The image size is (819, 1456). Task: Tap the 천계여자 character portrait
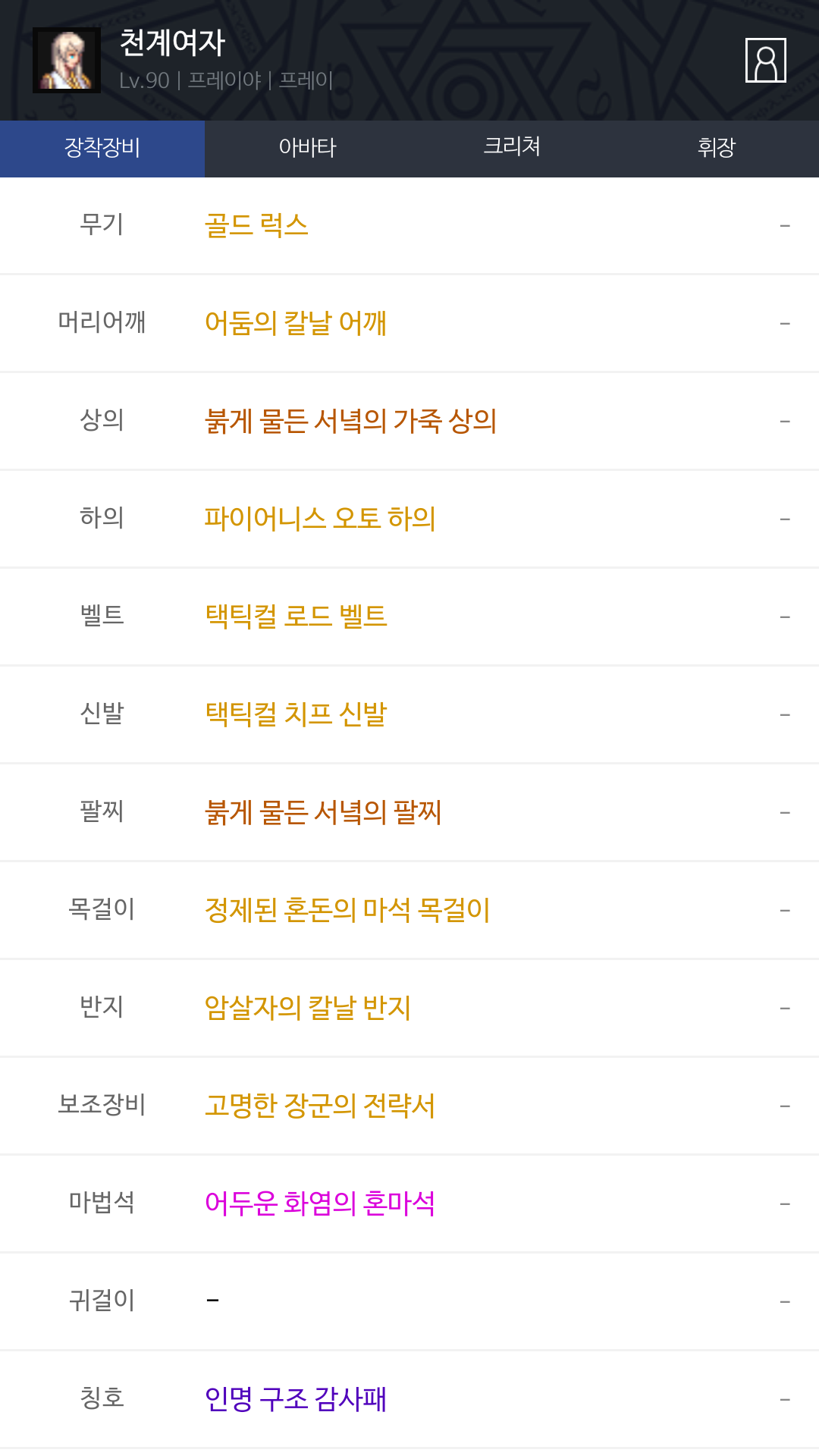click(67, 60)
